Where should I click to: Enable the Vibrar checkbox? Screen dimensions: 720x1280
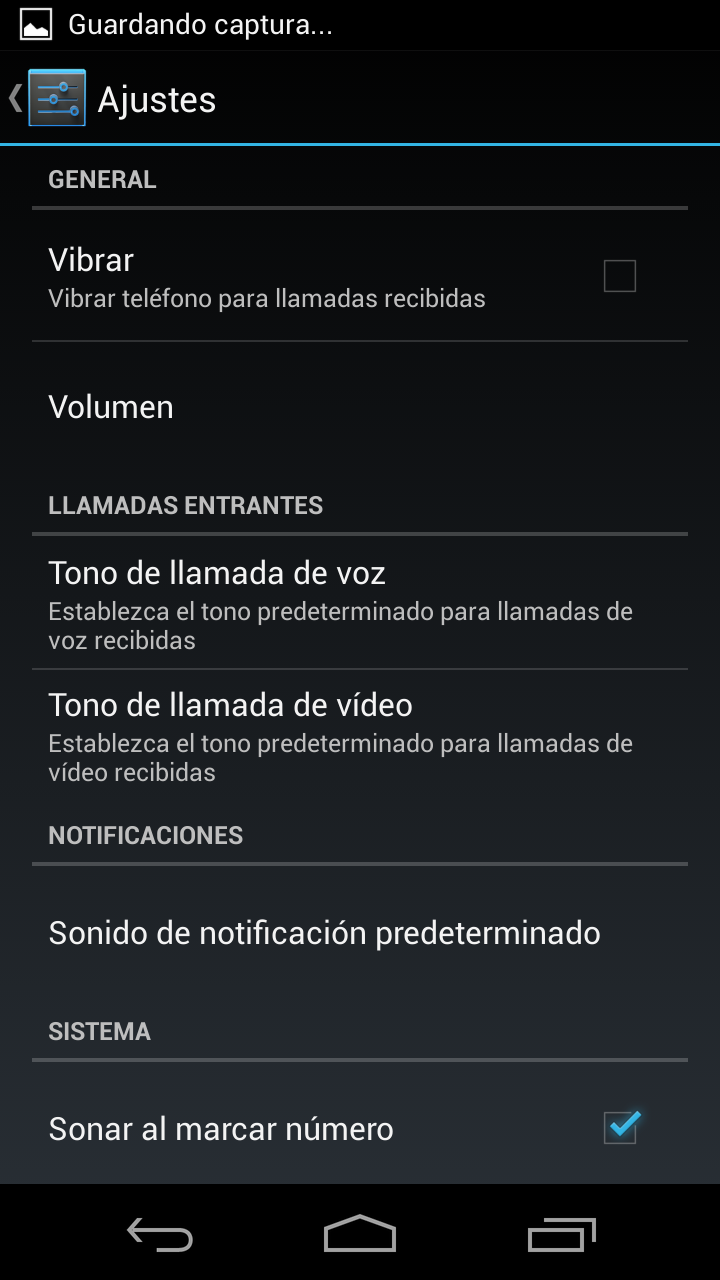click(619, 276)
